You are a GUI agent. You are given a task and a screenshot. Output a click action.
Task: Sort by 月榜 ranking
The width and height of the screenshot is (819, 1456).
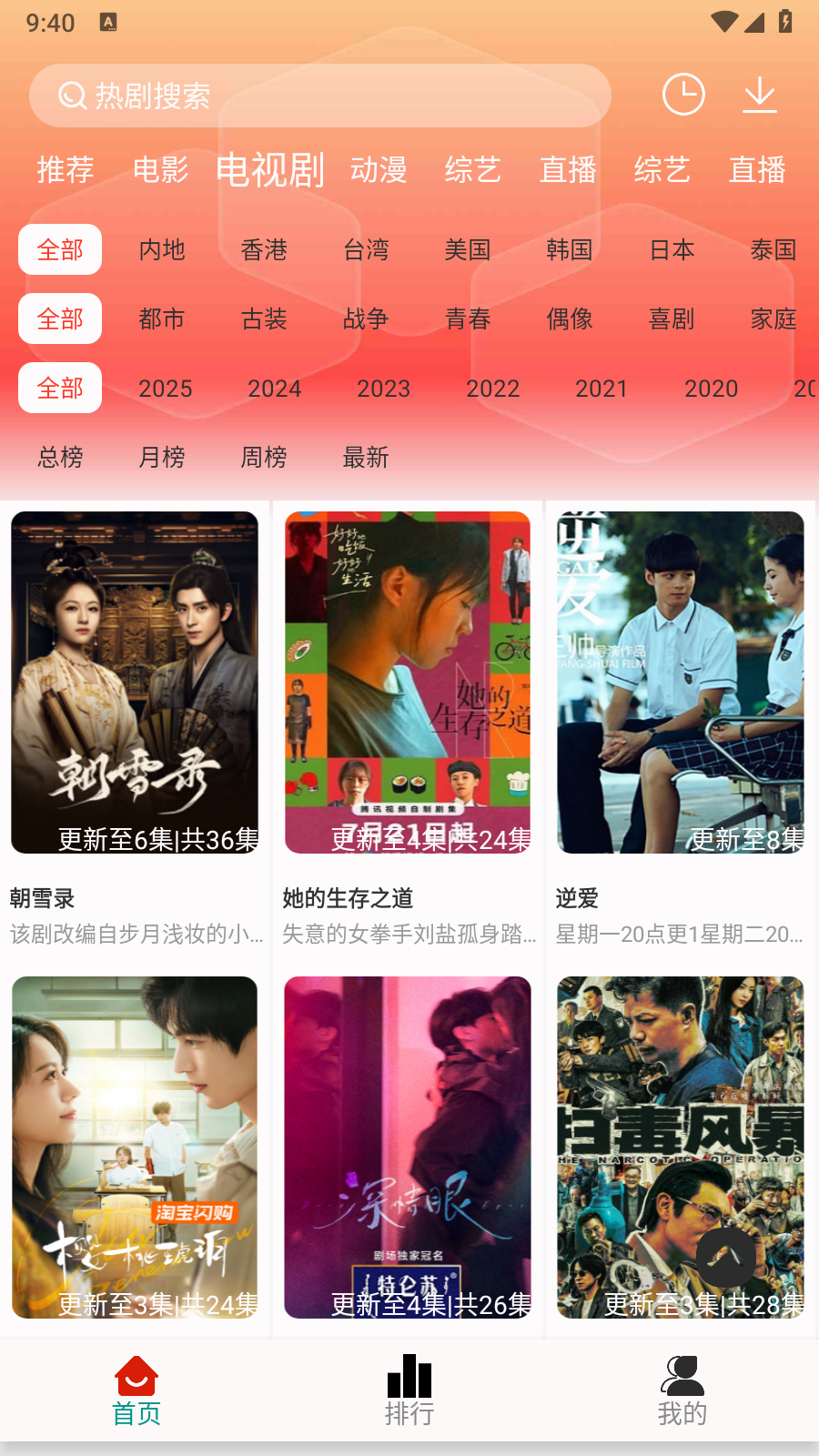[162, 457]
